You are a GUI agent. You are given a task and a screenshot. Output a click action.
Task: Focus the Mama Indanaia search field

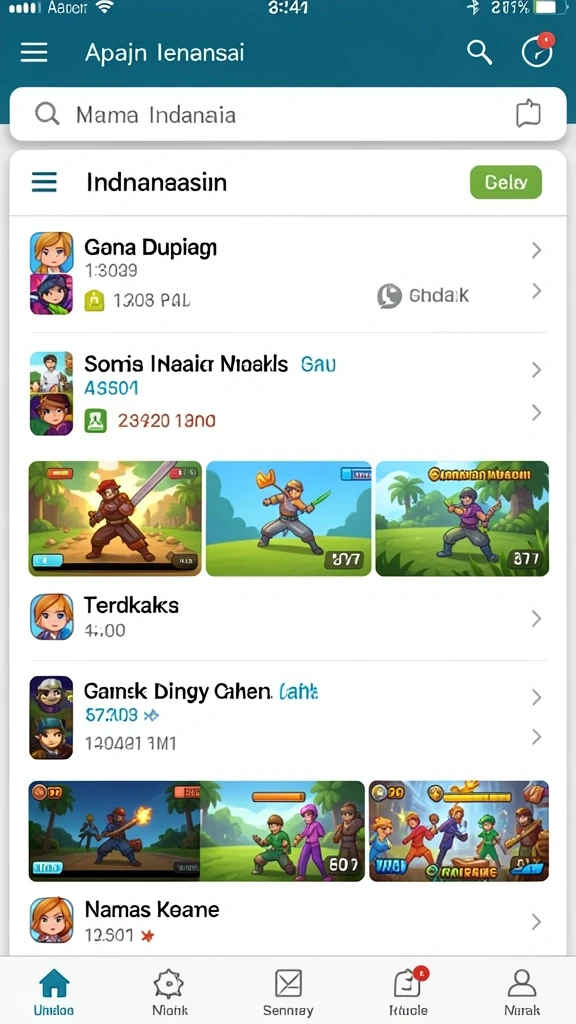(x=287, y=115)
